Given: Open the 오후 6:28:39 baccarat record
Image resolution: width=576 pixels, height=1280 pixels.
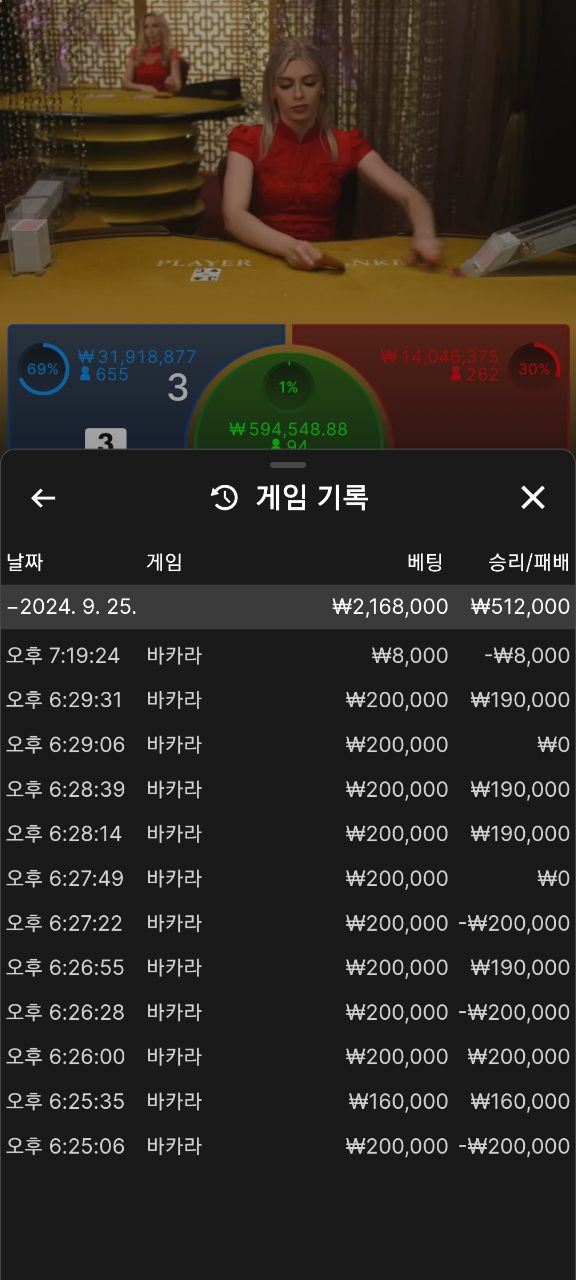Looking at the screenshot, I should (x=288, y=790).
